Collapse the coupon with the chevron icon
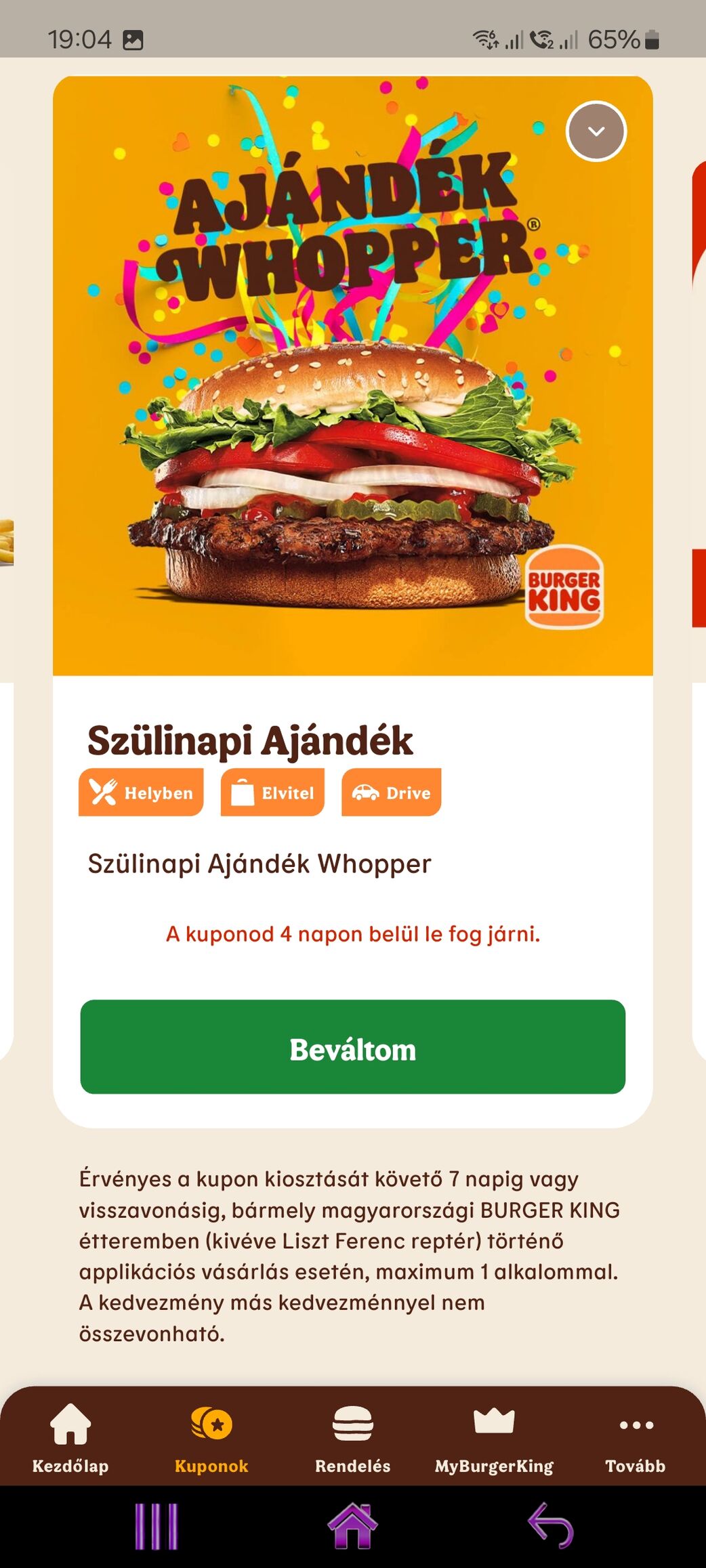 [x=596, y=131]
